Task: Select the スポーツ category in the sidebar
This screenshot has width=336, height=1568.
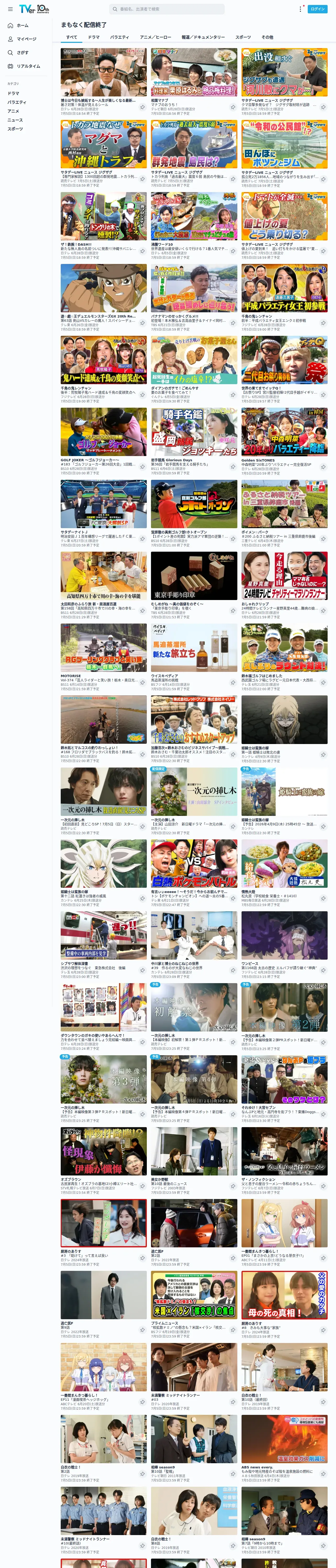Action: coord(15,128)
